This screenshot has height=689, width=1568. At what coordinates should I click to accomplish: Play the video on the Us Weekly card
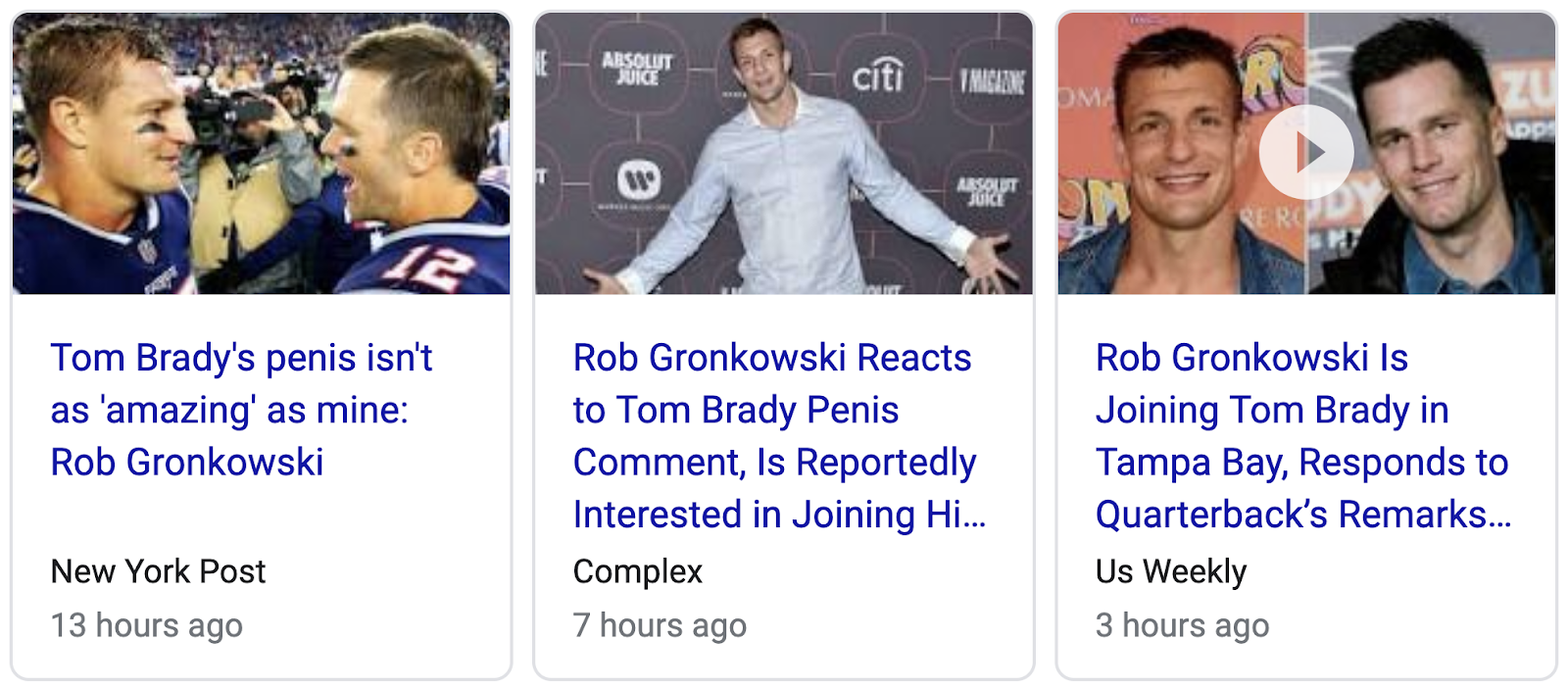[1306, 152]
